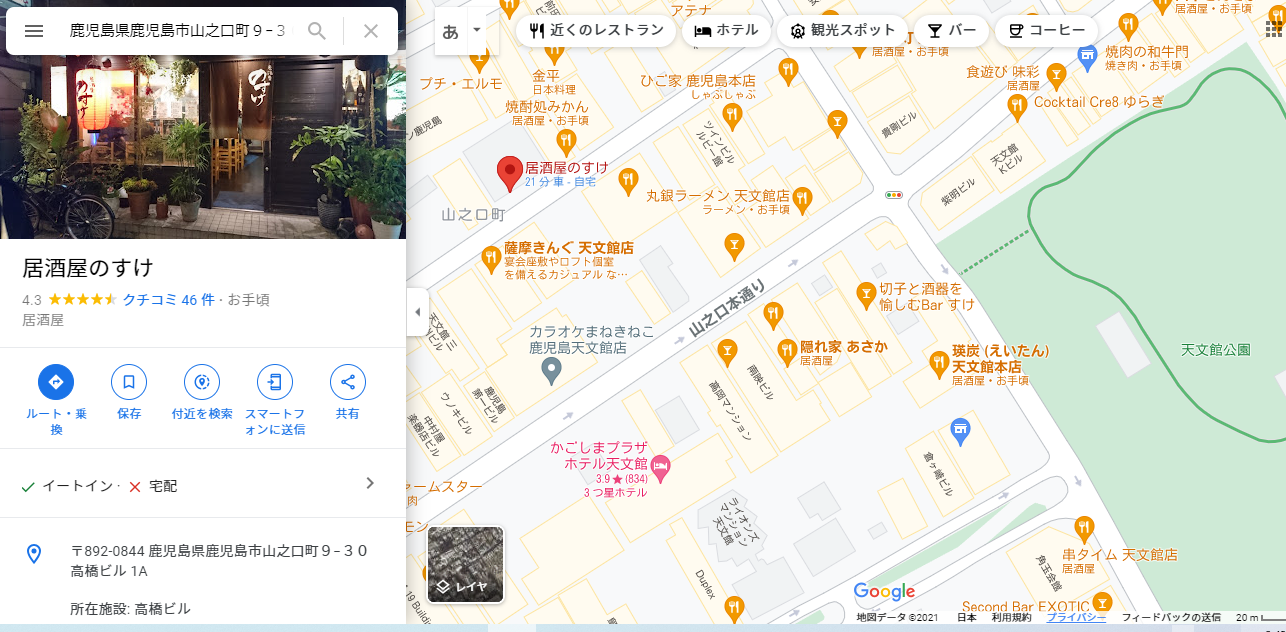Viewport: 1286px width, 632px height.
Task: Show 観光スポット on the map
Action: pos(842,31)
